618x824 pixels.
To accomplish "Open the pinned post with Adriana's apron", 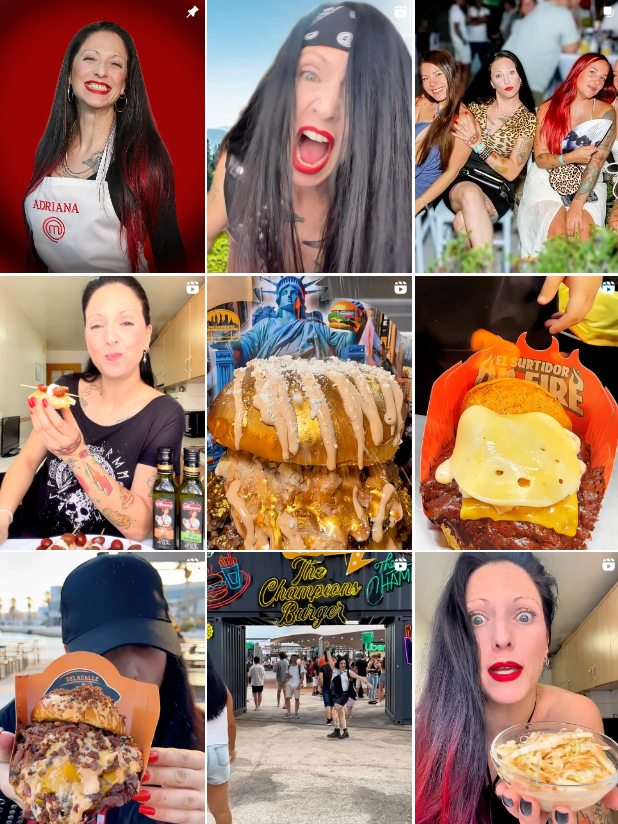I will point(102,136).
